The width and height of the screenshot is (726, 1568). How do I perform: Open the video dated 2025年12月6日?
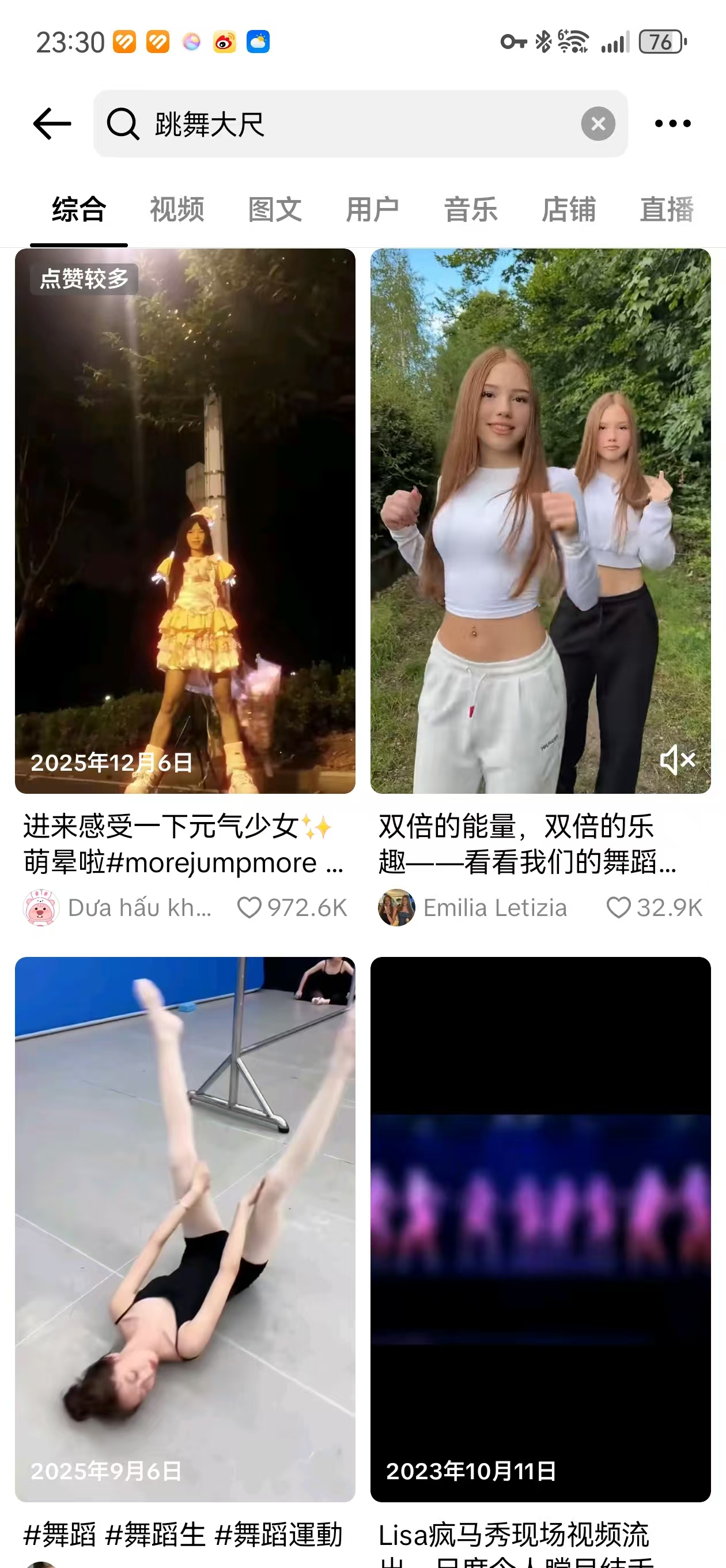tap(185, 521)
